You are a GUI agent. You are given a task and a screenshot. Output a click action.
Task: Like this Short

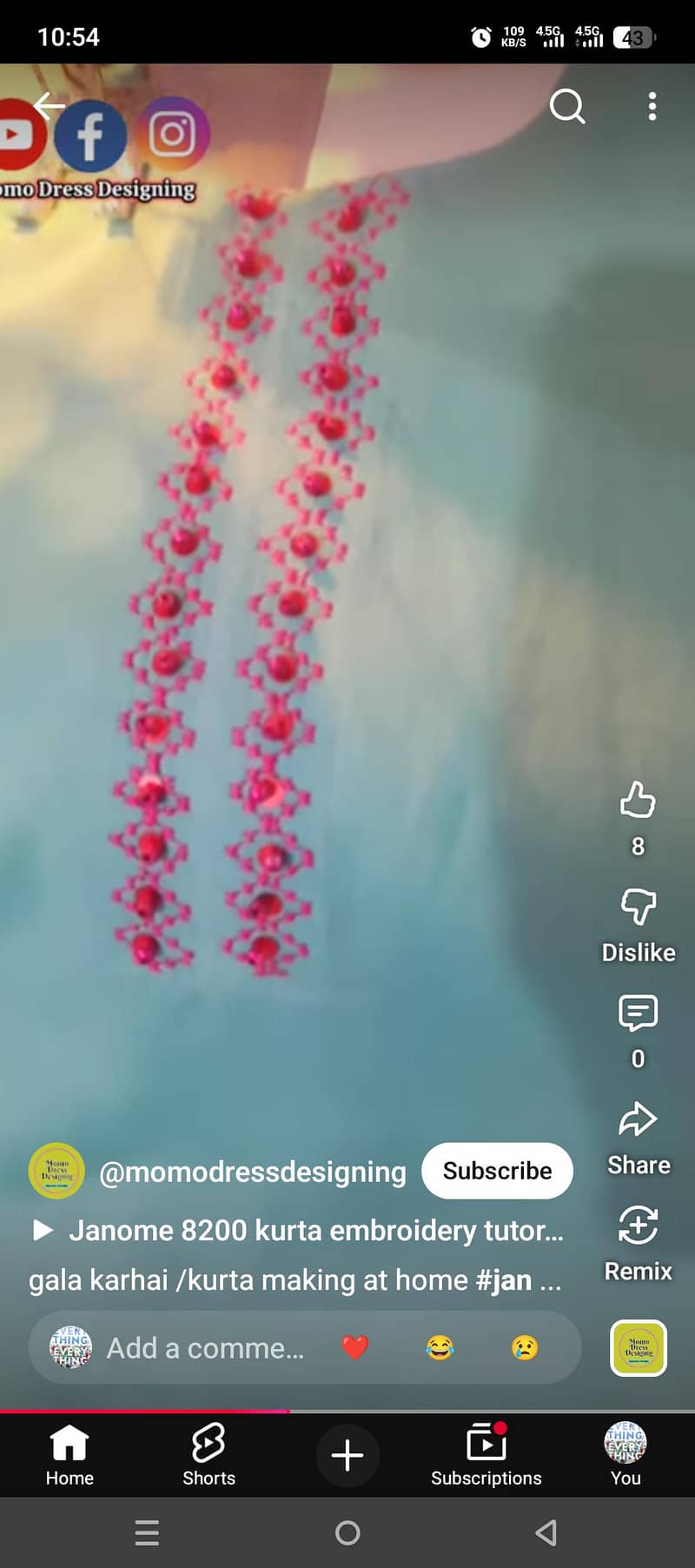pos(638,801)
